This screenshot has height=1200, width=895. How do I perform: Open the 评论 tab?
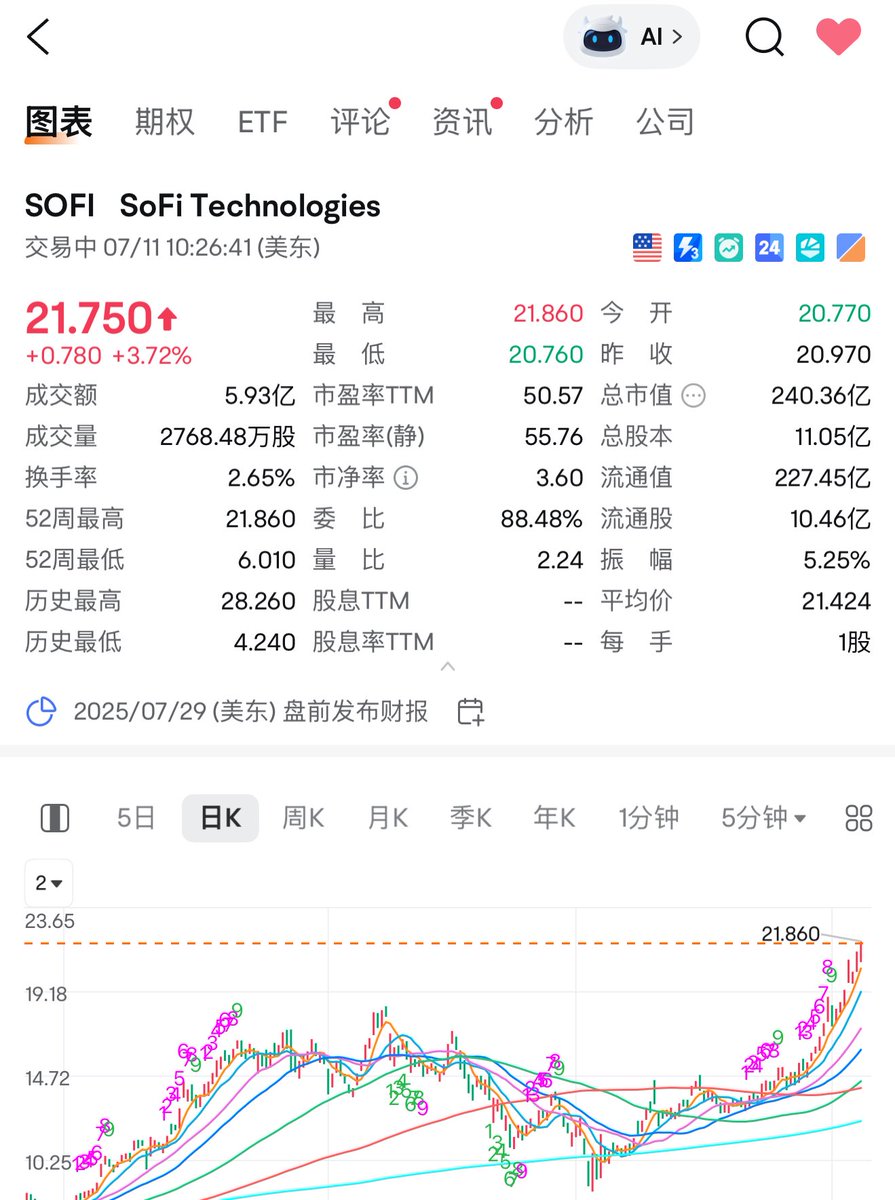360,122
